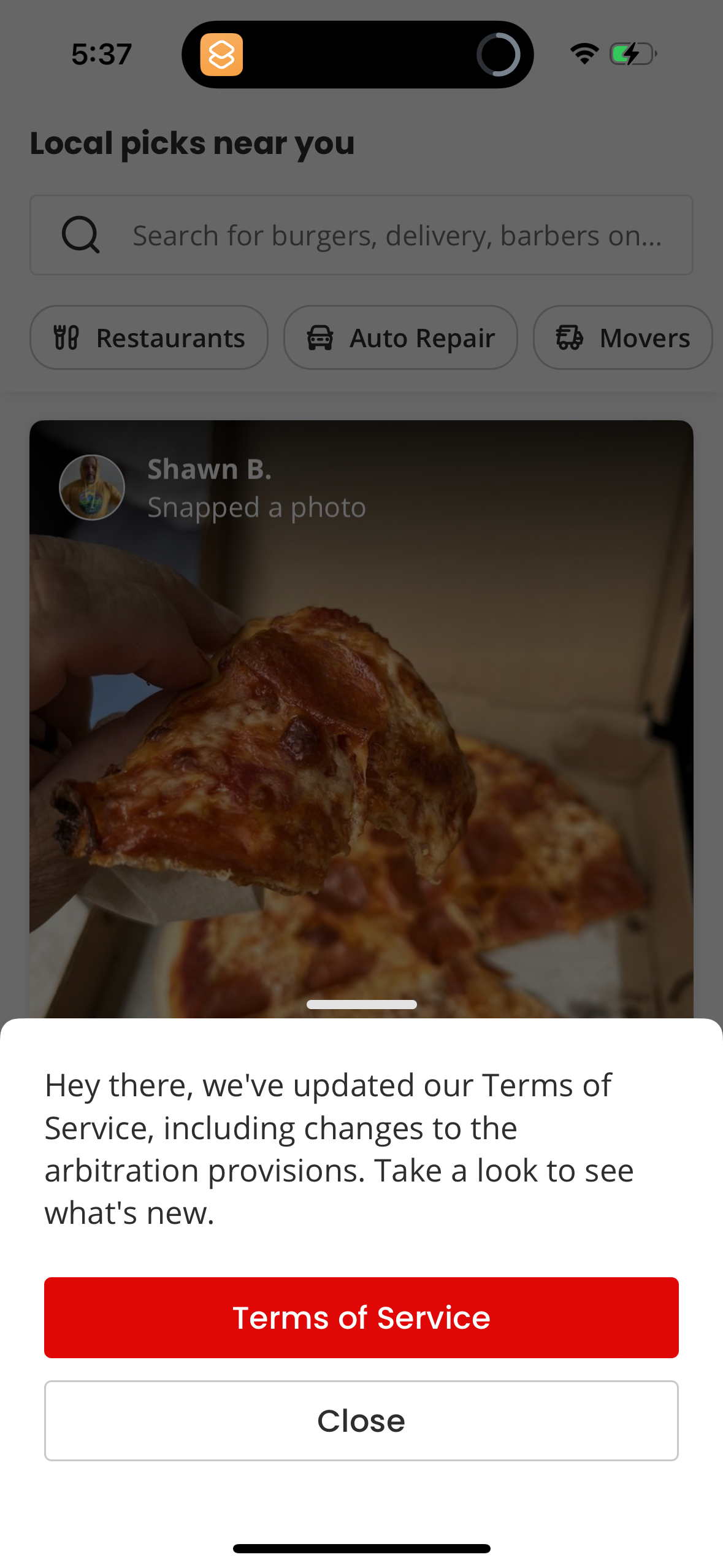Enable the Auto Repair filter
The image size is (723, 1568).
pyautogui.click(x=400, y=337)
